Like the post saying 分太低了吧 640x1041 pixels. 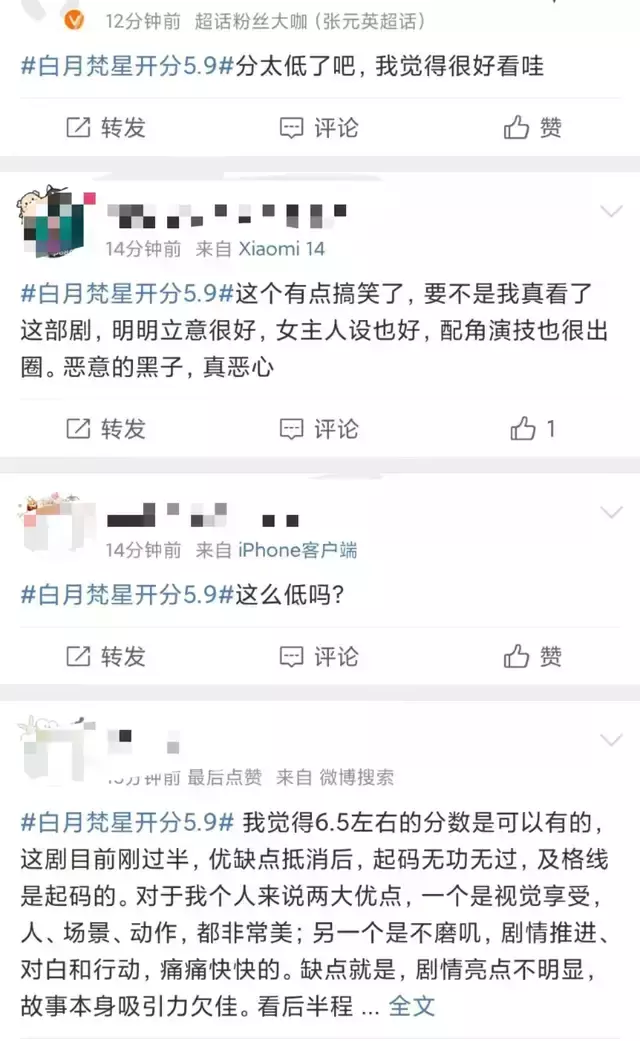tap(533, 128)
